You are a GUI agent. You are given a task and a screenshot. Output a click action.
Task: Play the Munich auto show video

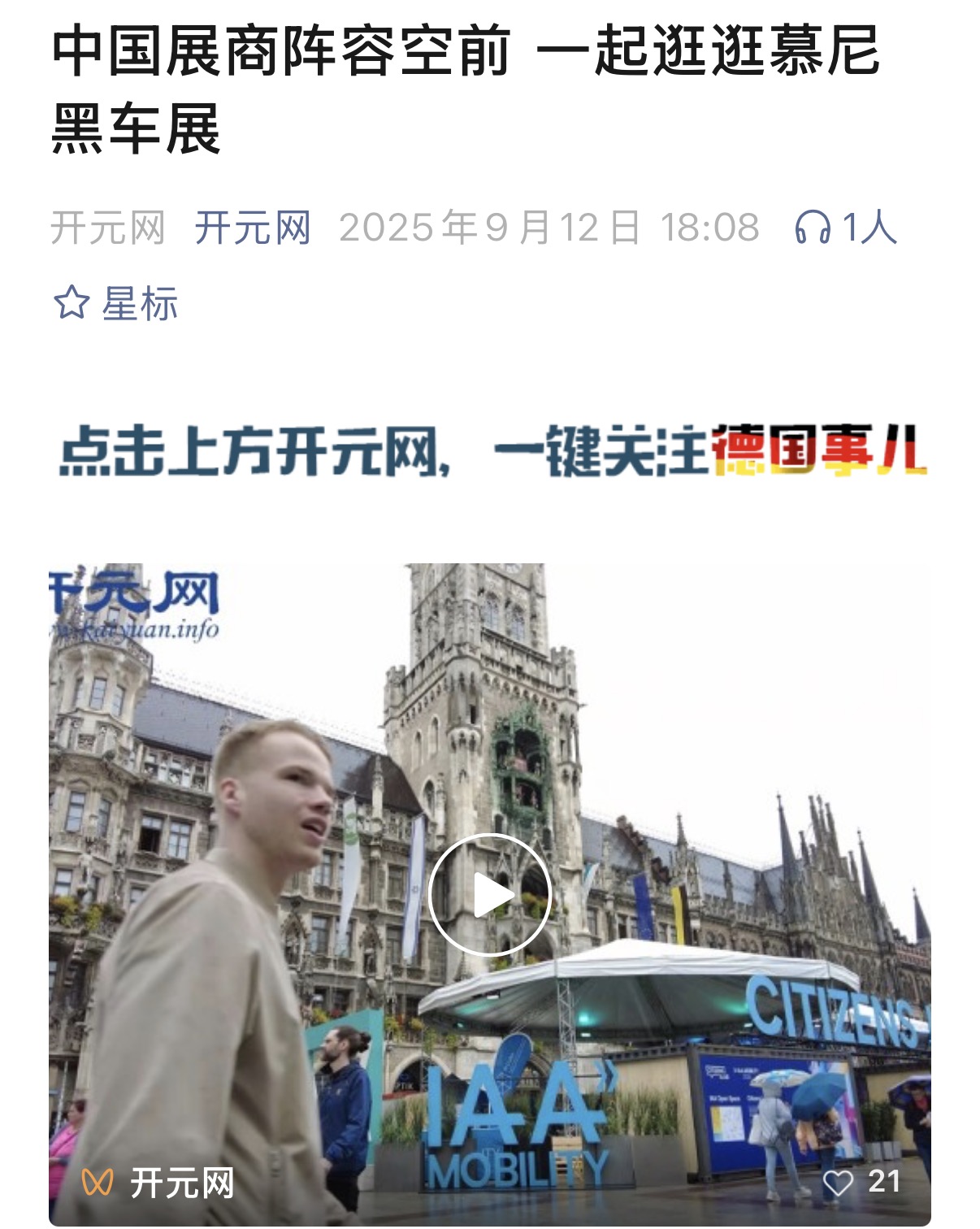[x=489, y=895]
